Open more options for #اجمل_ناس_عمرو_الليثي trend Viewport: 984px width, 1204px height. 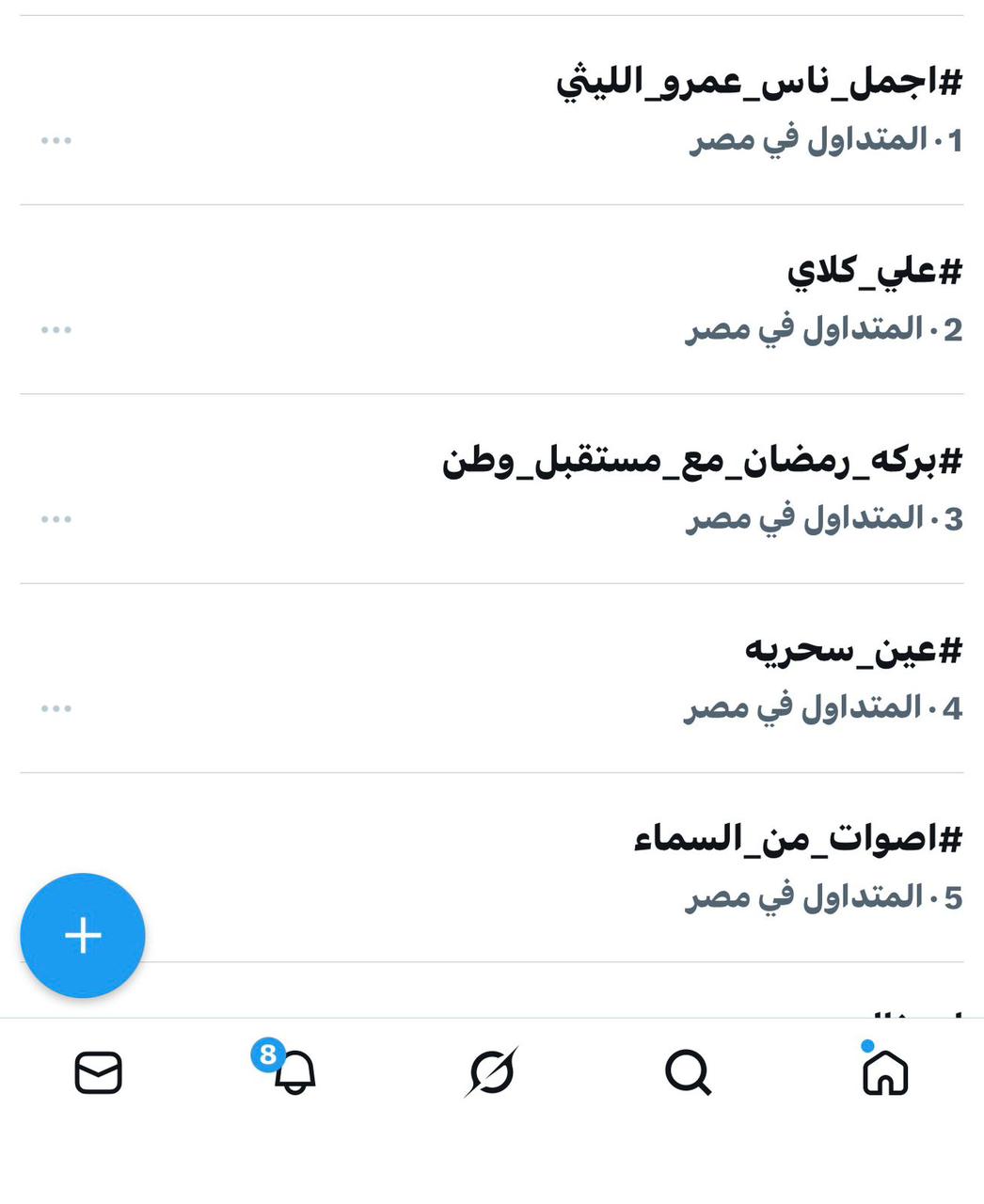[x=56, y=141]
